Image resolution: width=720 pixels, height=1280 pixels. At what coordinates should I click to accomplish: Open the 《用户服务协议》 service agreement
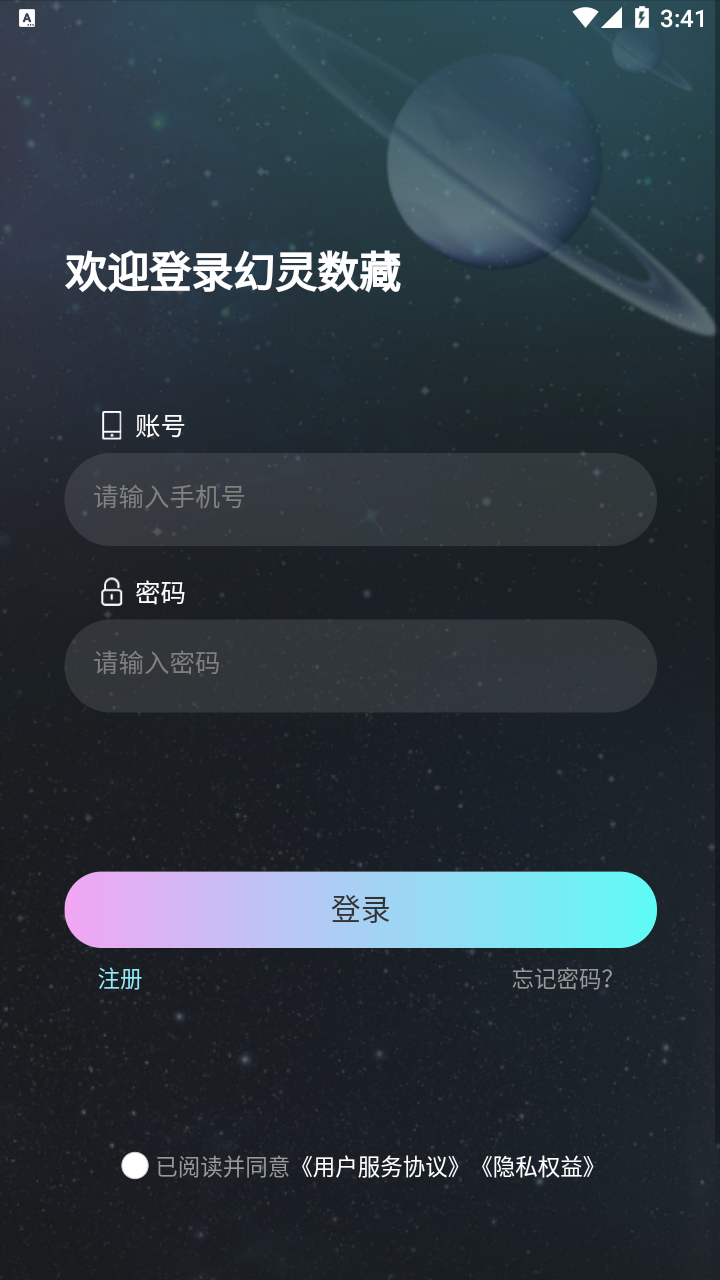click(x=382, y=1164)
